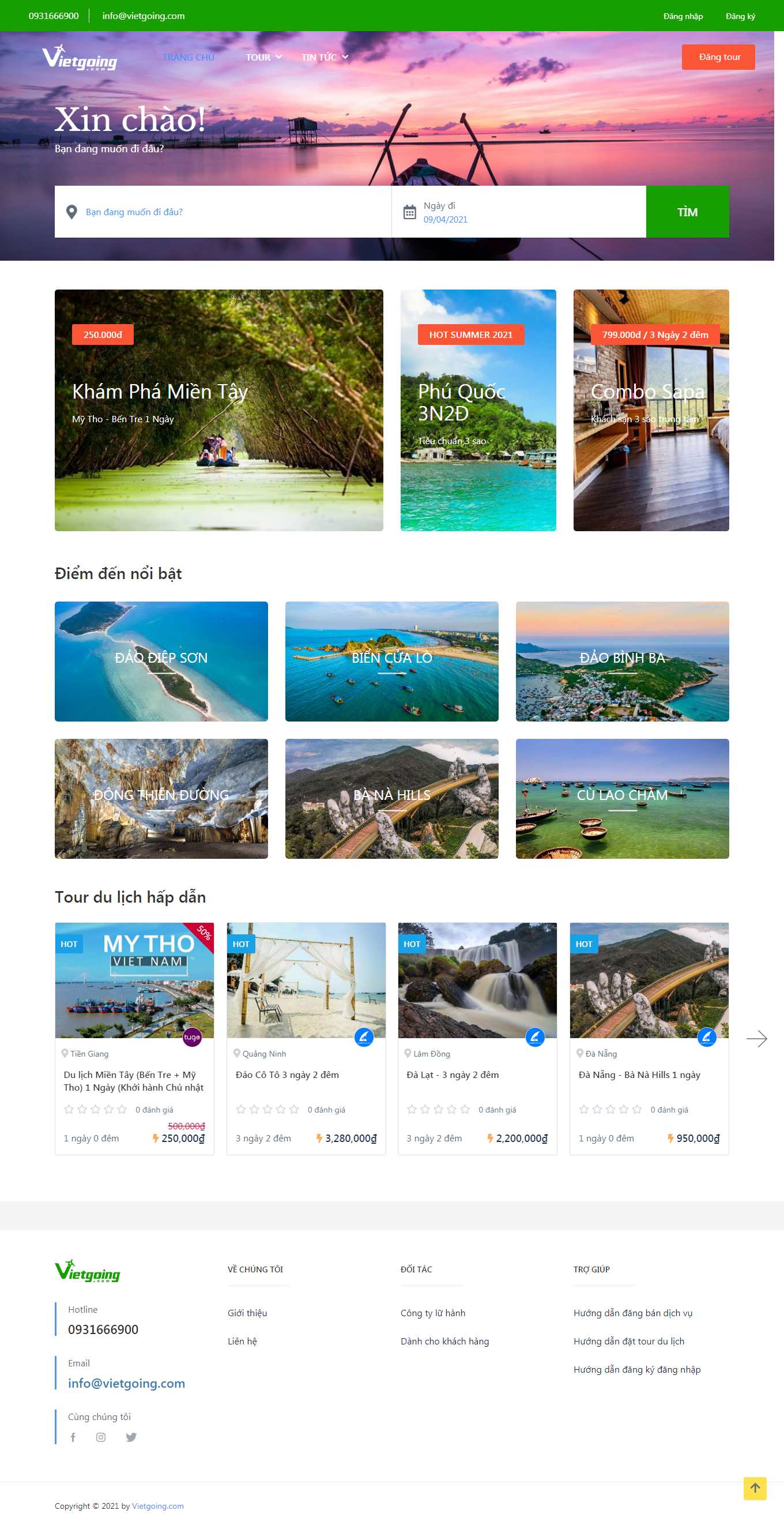Screen dimensions: 784x1529
Task: Open the Phú Quốc 3N2Đ banner
Action: tap(477, 410)
